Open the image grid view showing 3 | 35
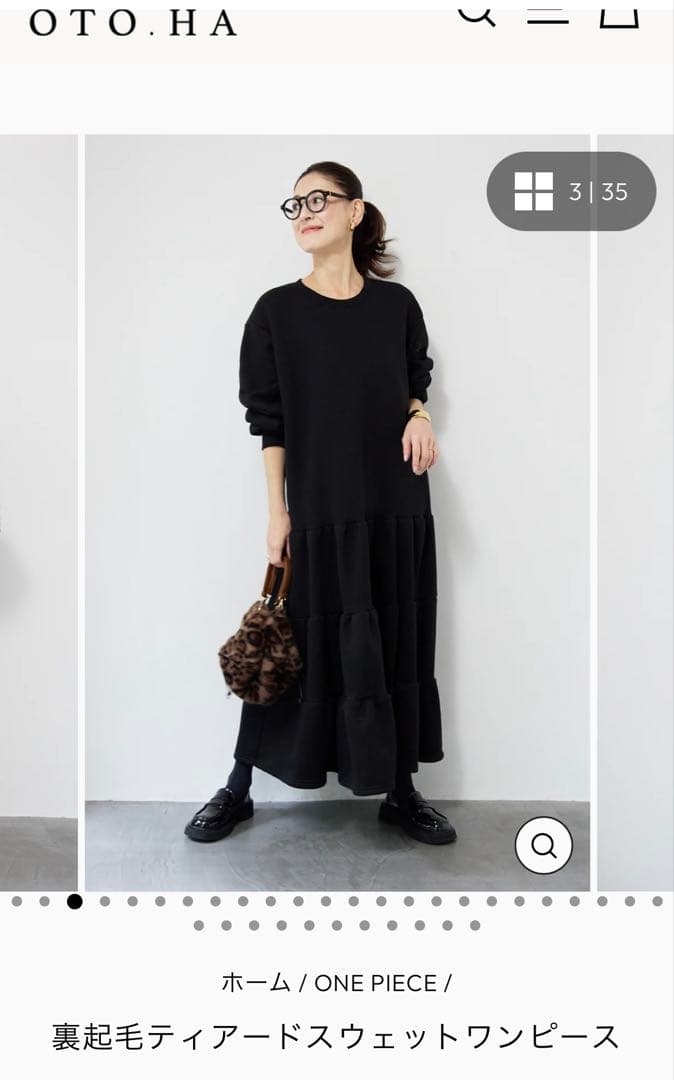This screenshot has height=1080, width=674. coord(571,191)
